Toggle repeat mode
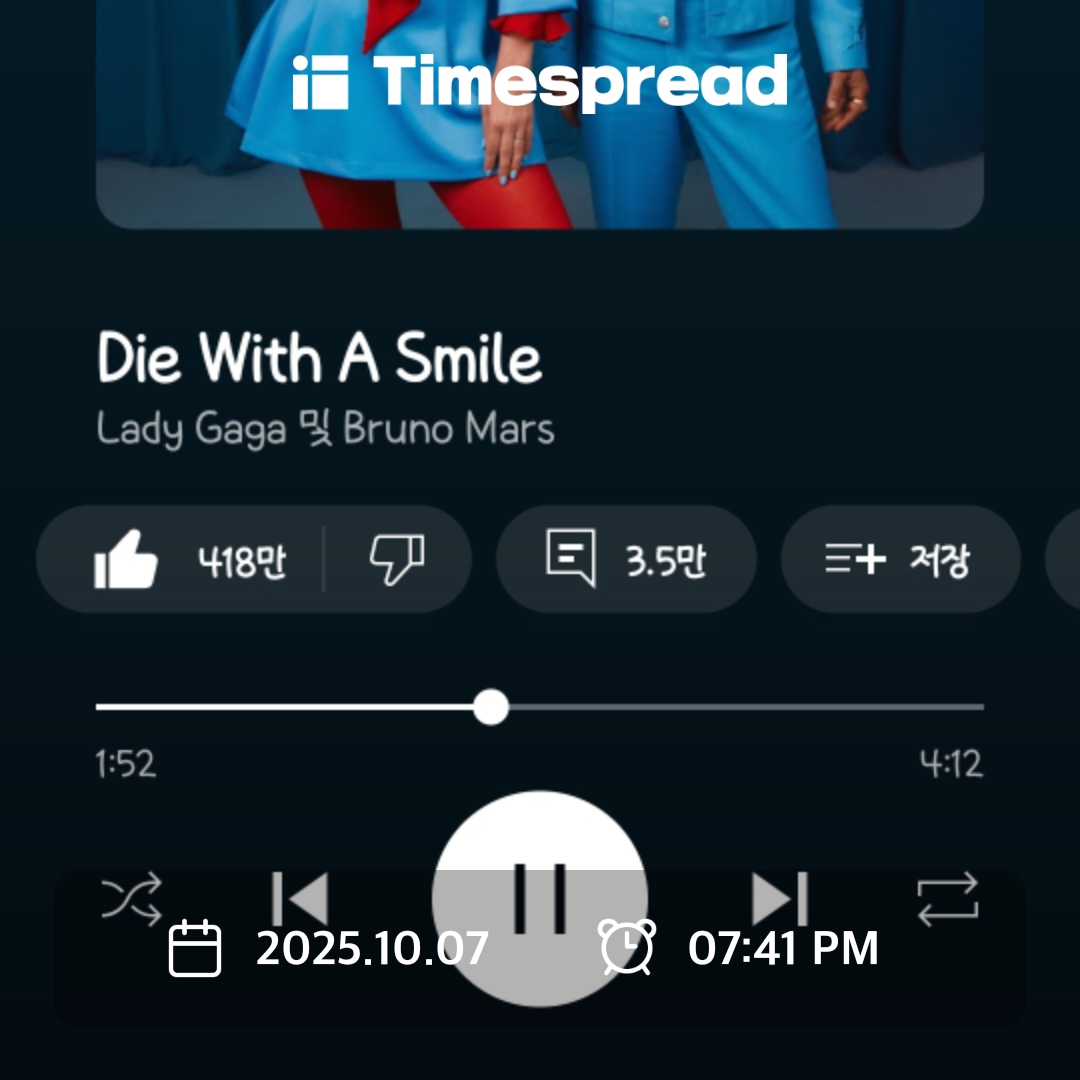 947,898
